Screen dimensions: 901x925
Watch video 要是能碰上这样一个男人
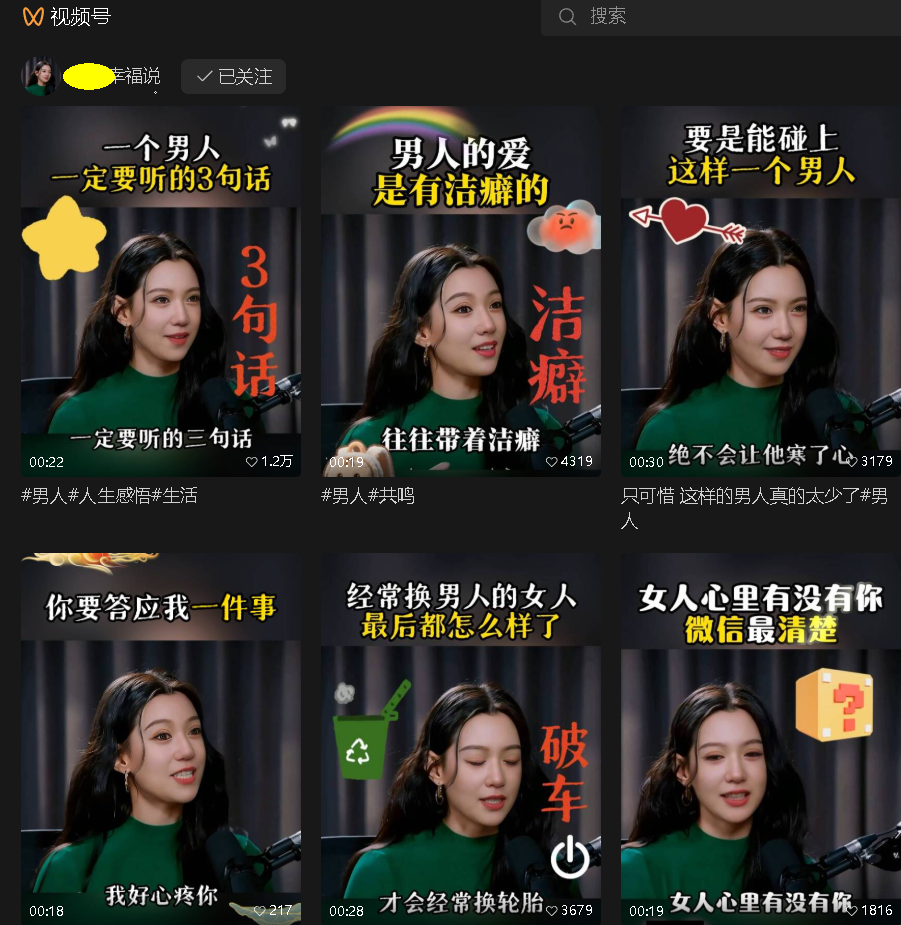(761, 291)
